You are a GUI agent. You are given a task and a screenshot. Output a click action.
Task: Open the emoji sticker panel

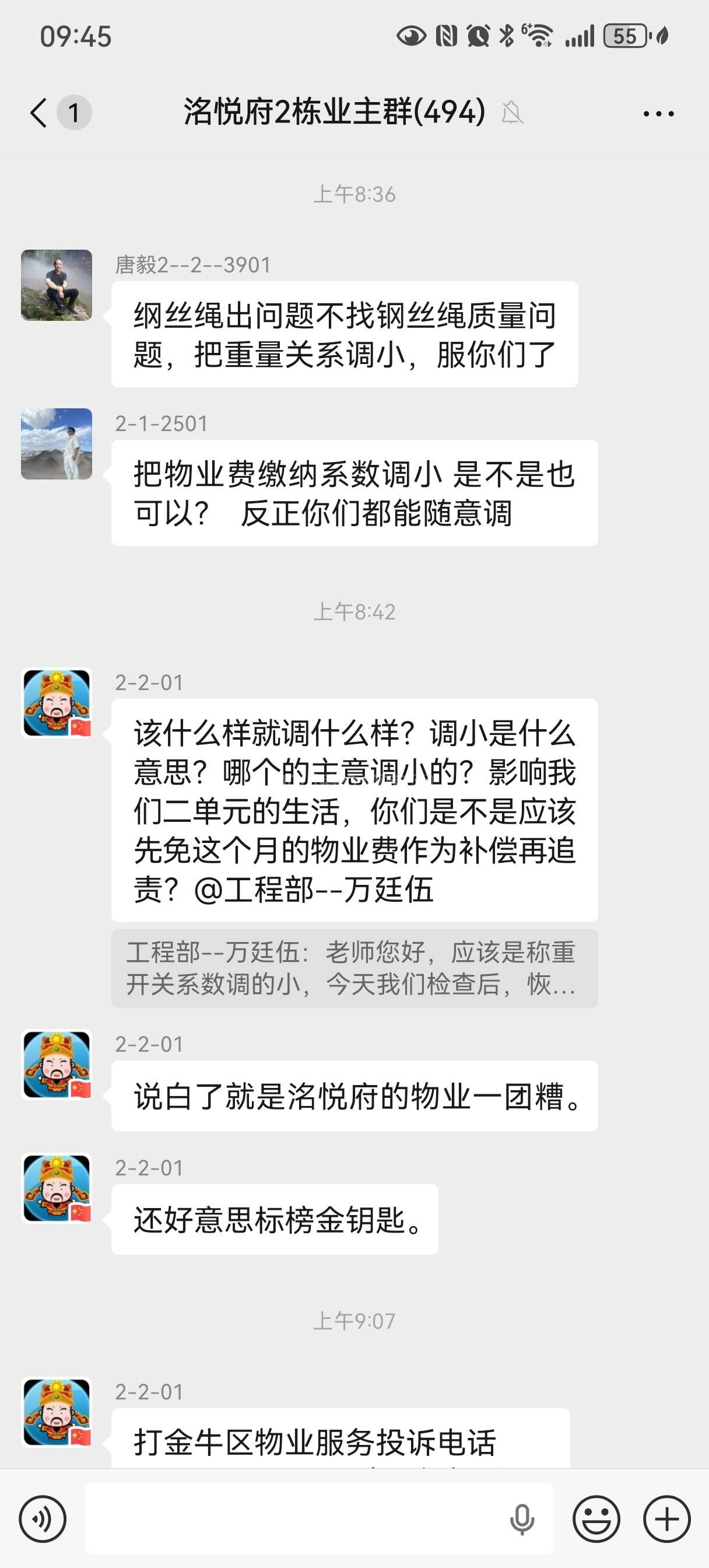596,1520
